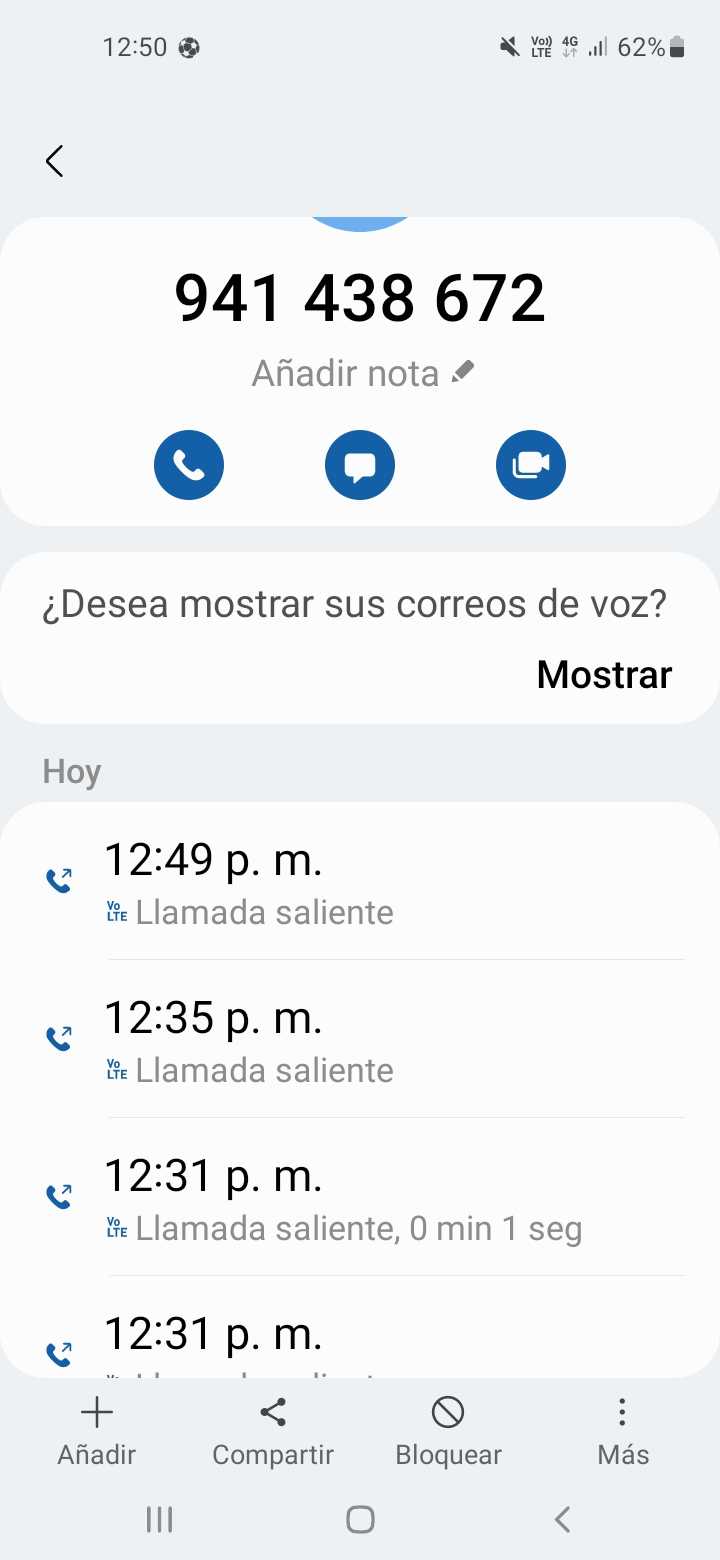Open the call lasting 0 min 1 seg
The height and width of the screenshot is (1560, 720).
pos(360,1198)
